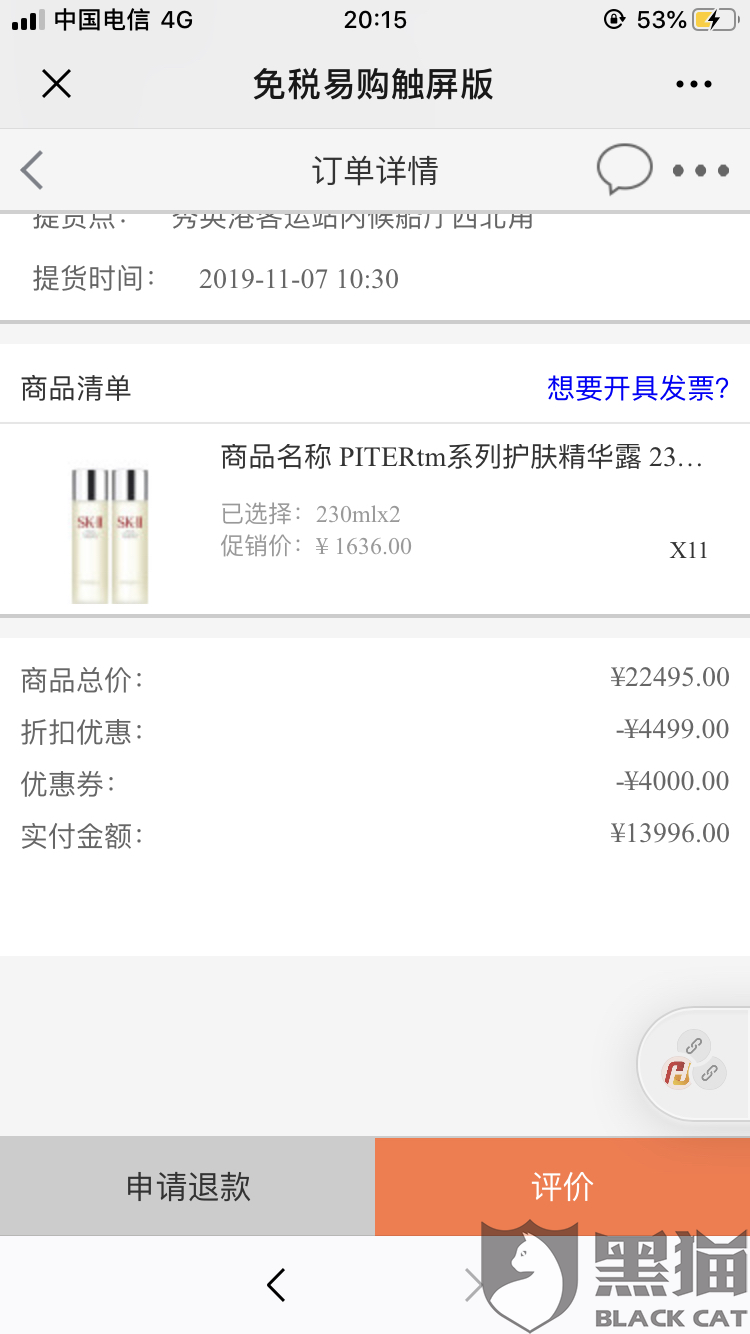
Task: Tap the floating link assistant button
Action: click(694, 1062)
